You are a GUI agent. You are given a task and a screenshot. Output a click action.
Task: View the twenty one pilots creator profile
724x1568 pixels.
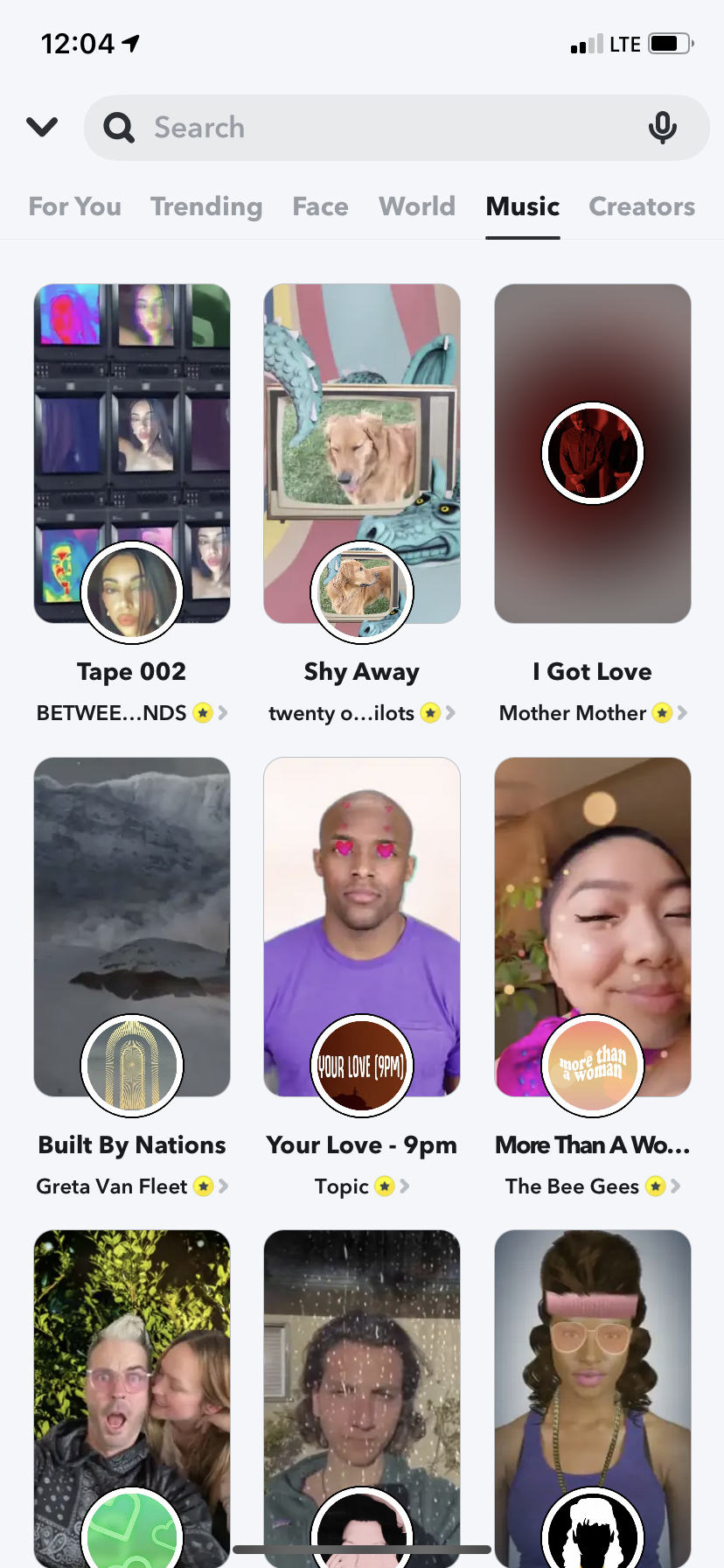click(x=361, y=713)
